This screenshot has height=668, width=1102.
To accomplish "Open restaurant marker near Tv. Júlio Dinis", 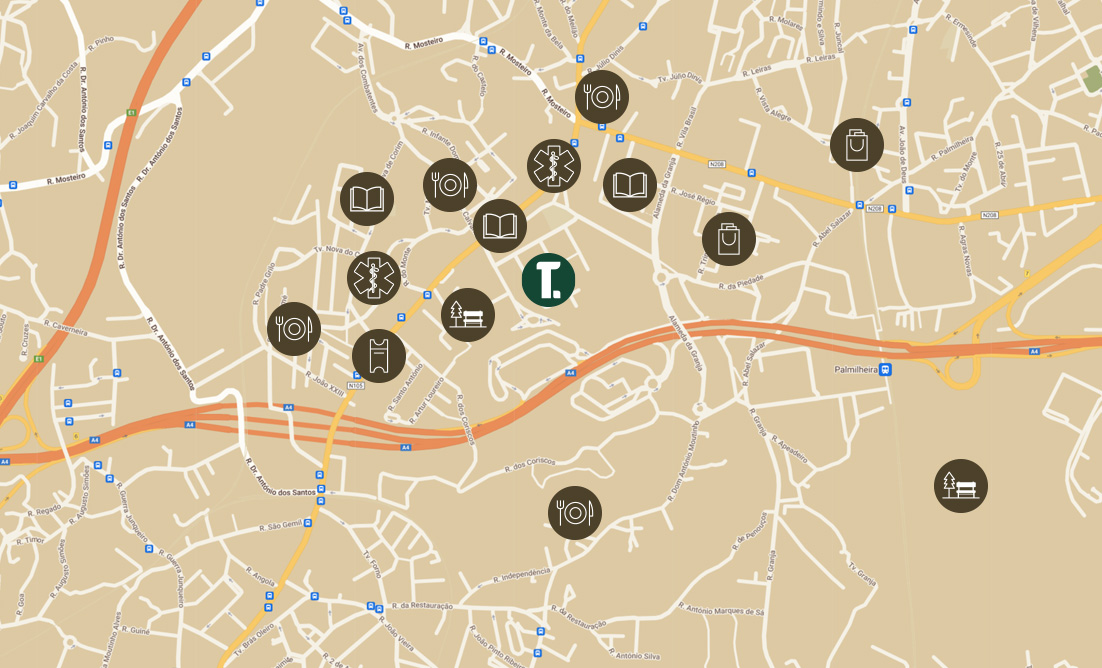I will point(602,97).
